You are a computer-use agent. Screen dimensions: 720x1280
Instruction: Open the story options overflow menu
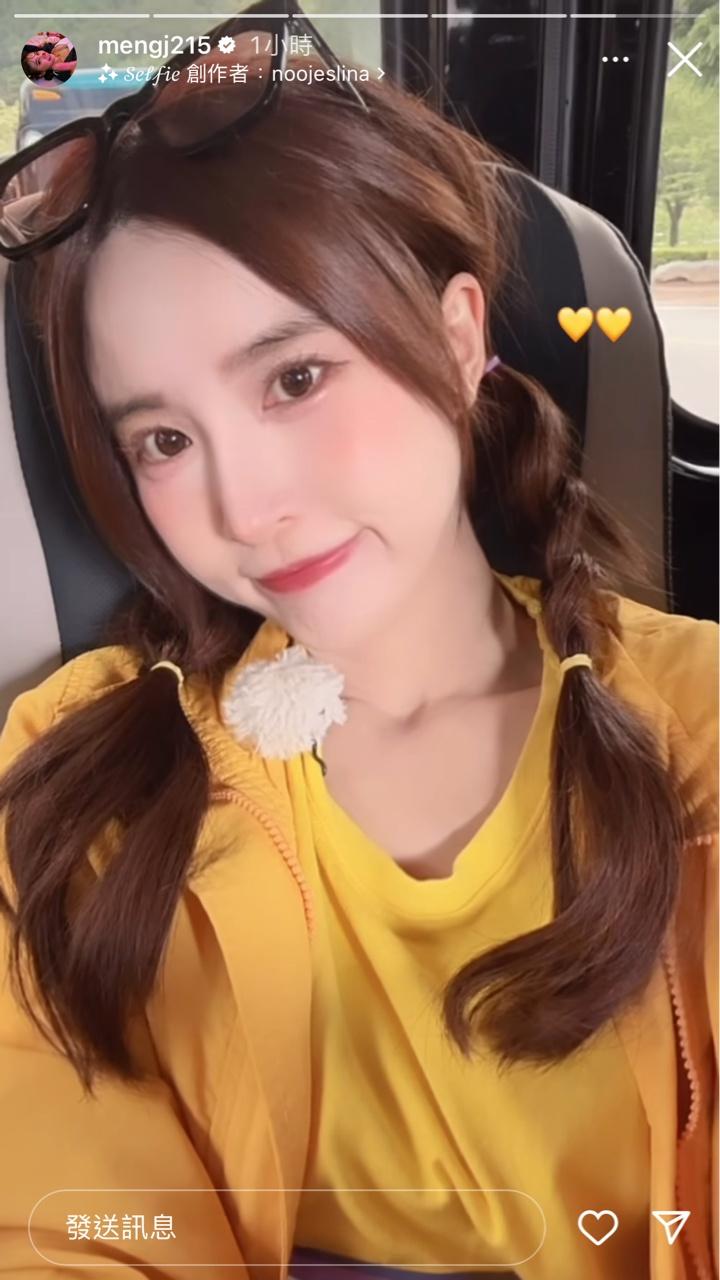pyautogui.click(x=616, y=59)
